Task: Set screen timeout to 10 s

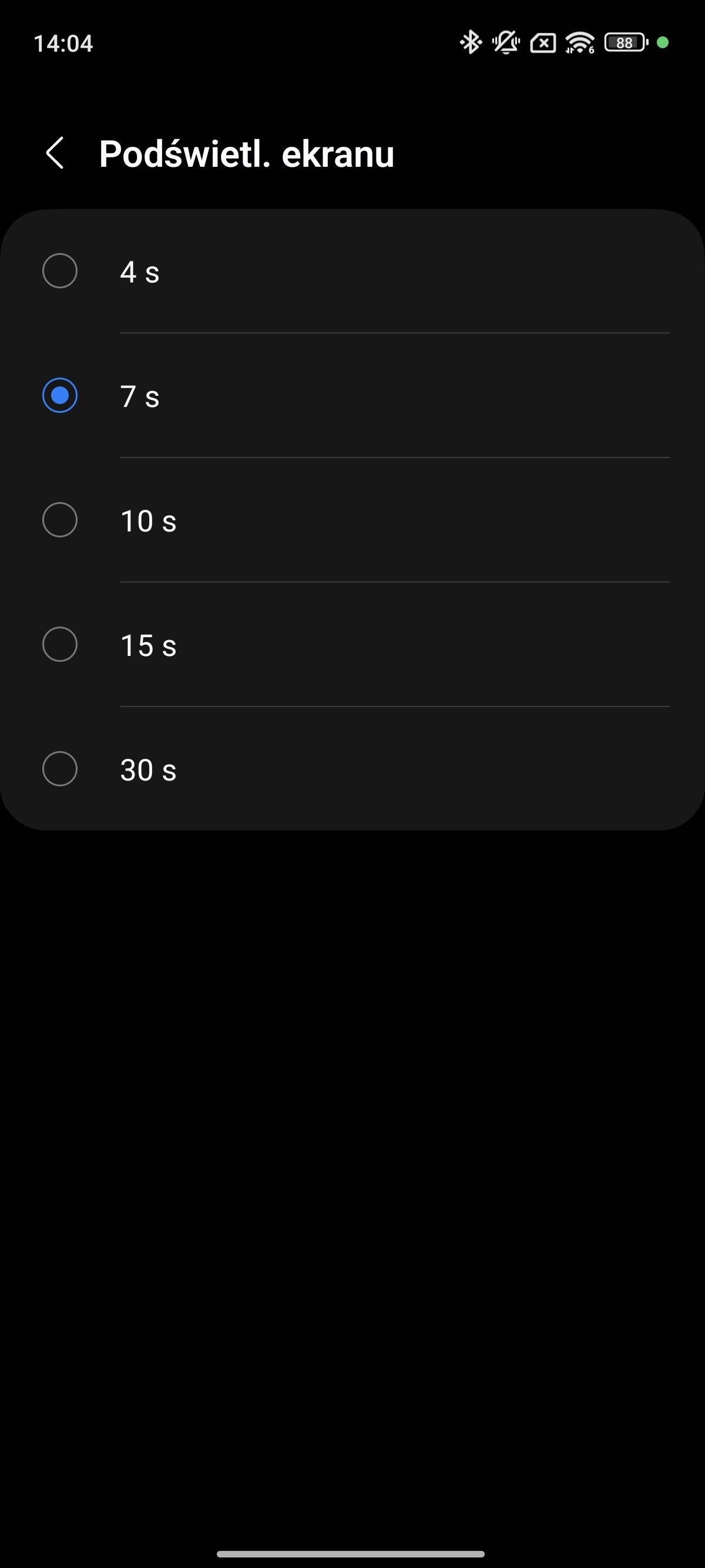Action: 352,520
